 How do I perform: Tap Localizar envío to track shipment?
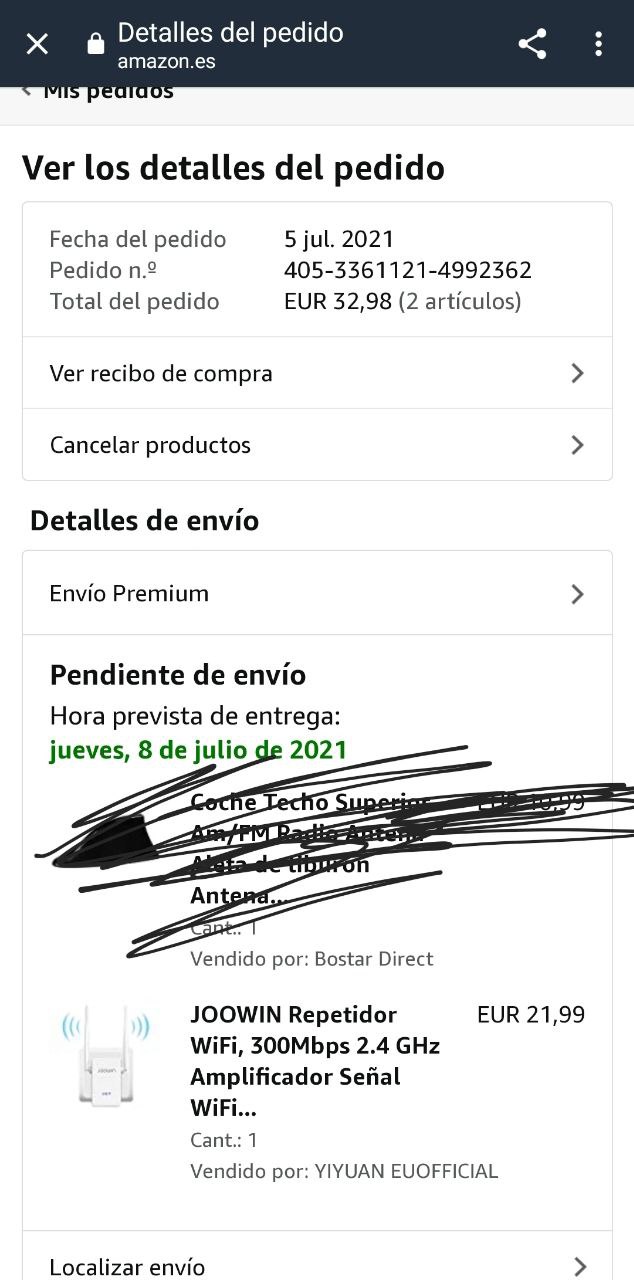(x=316, y=1266)
